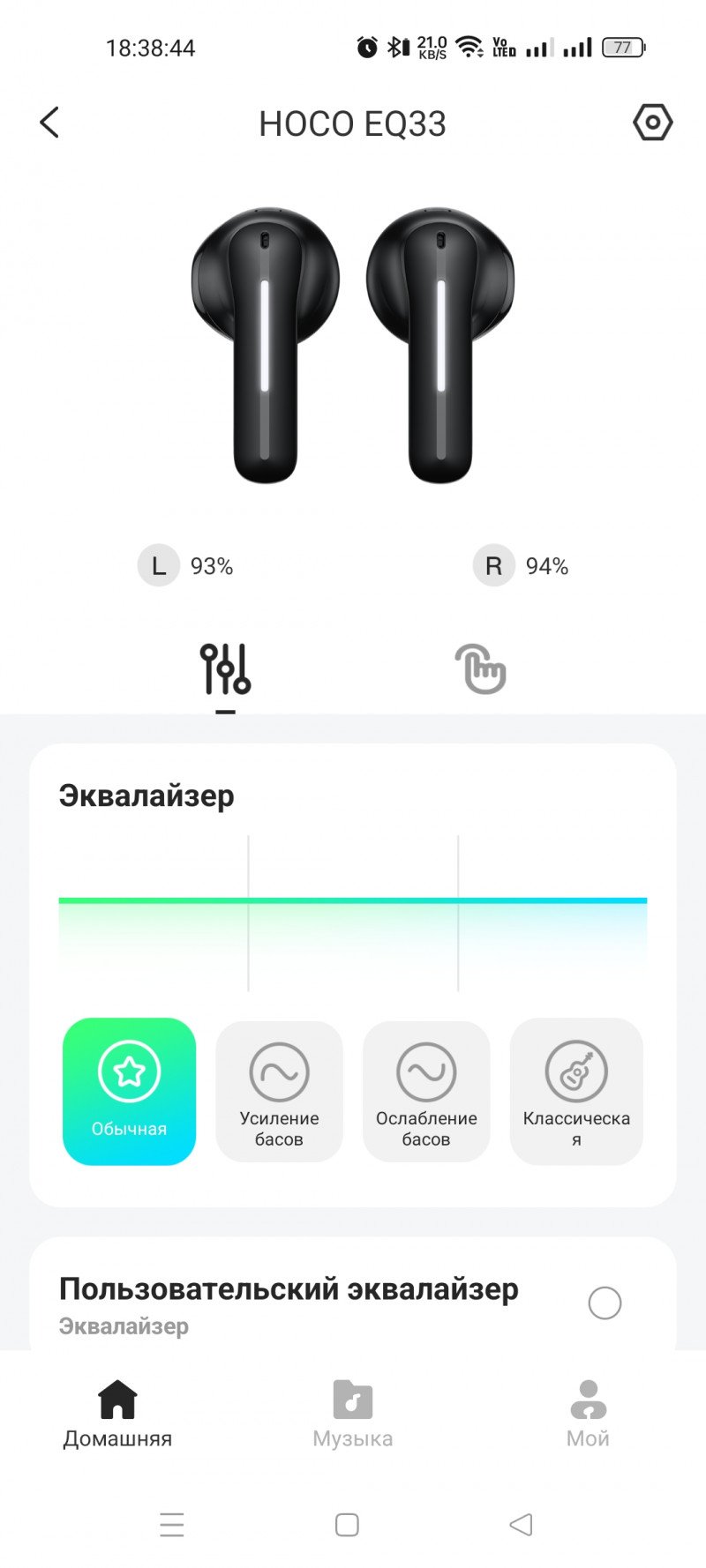Screen dimensions: 706x1568
Task: Open the hexagon settings icon
Action: [x=652, y=123]
